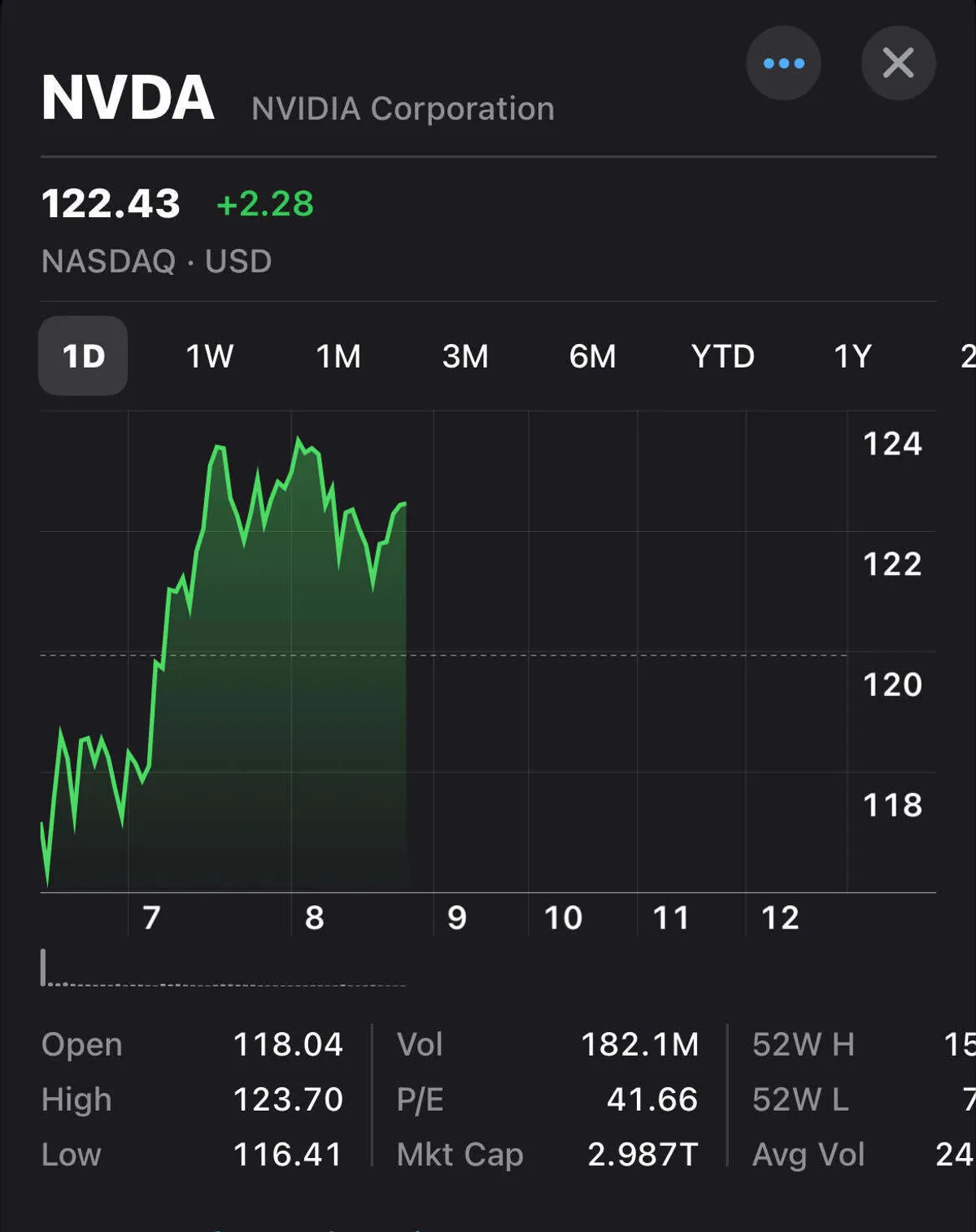Screen dimensions: 976x1232
Task: Switch chart to 1M range
Action: tap(338, 356)
